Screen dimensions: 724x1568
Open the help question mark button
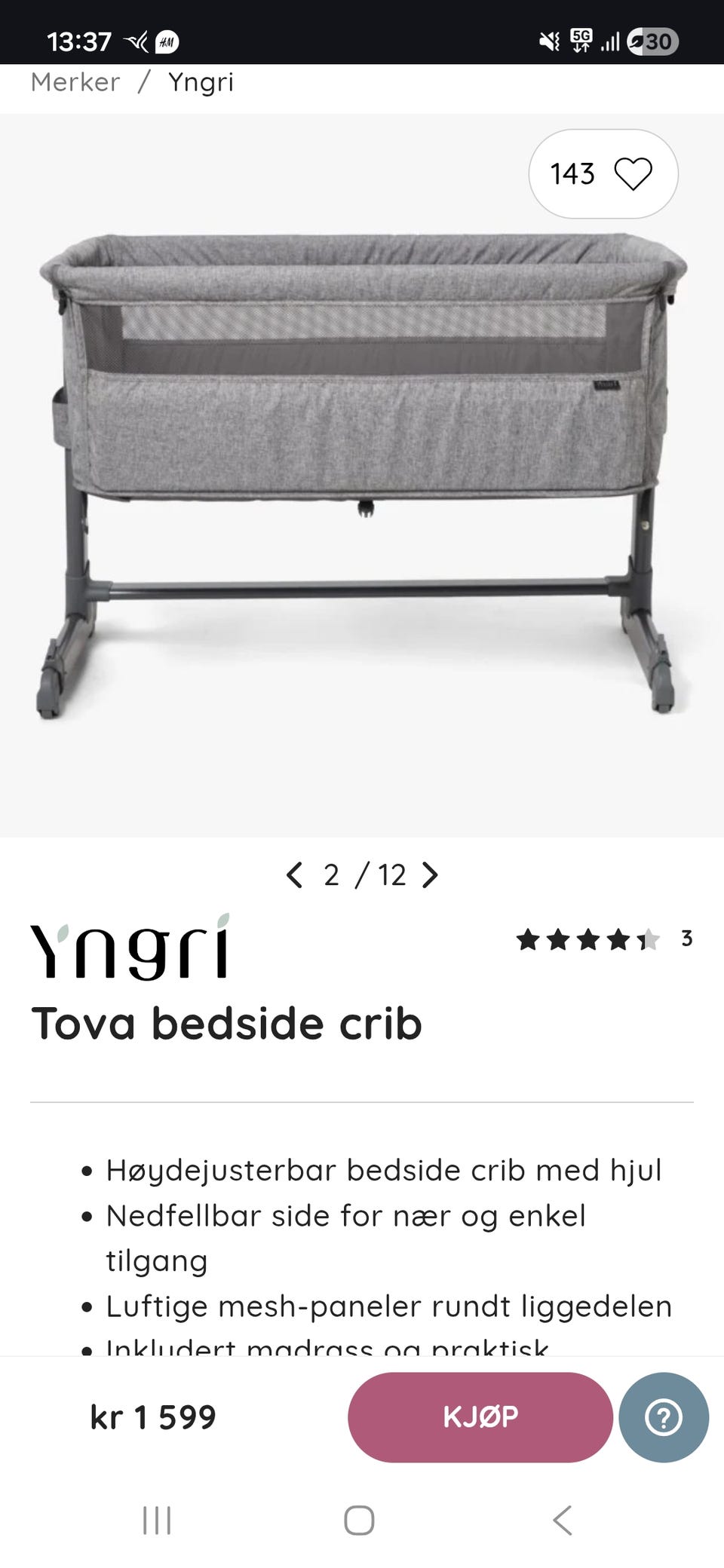tap(664, 1417)
